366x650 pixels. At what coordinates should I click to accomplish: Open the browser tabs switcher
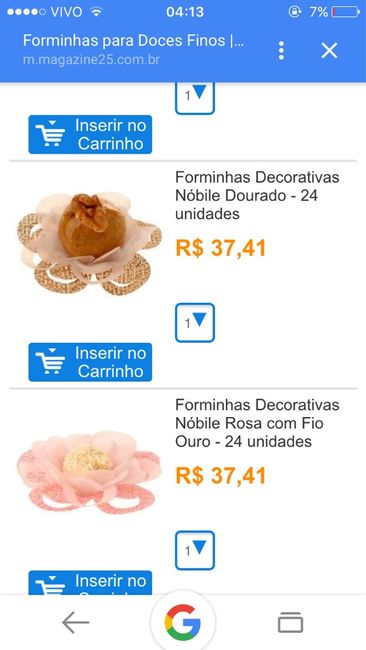pyautogui.click(x=290, y=622)
